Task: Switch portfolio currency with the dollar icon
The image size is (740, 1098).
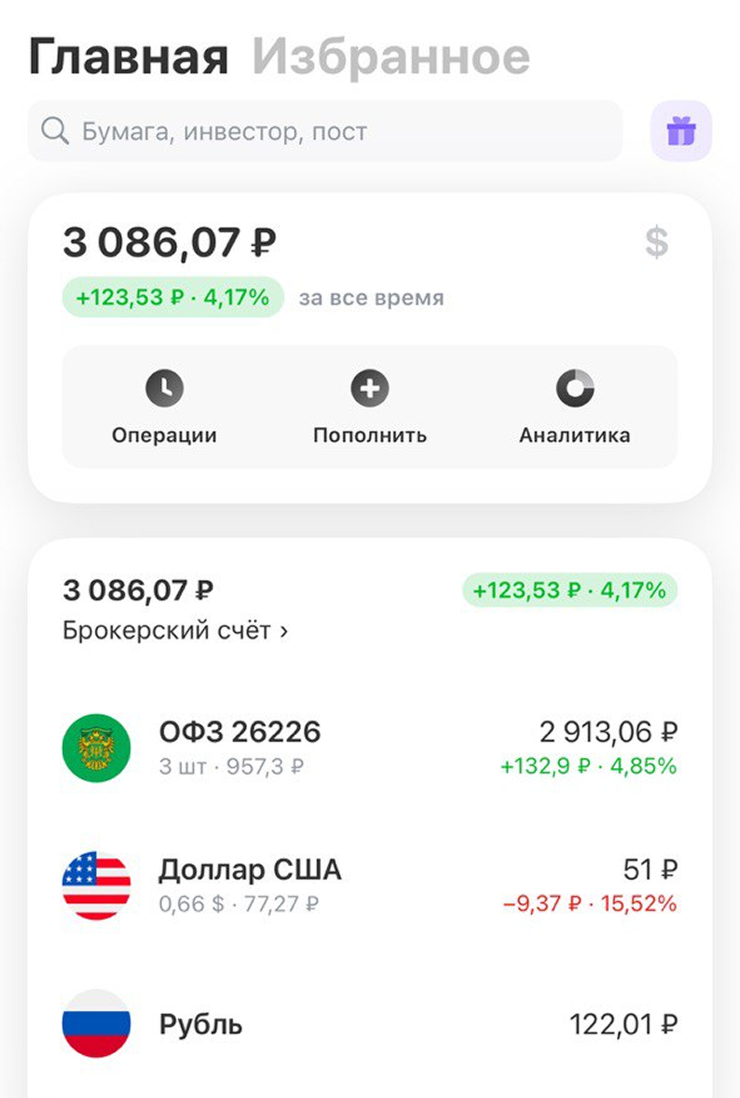Action: [x=656, y=242]
